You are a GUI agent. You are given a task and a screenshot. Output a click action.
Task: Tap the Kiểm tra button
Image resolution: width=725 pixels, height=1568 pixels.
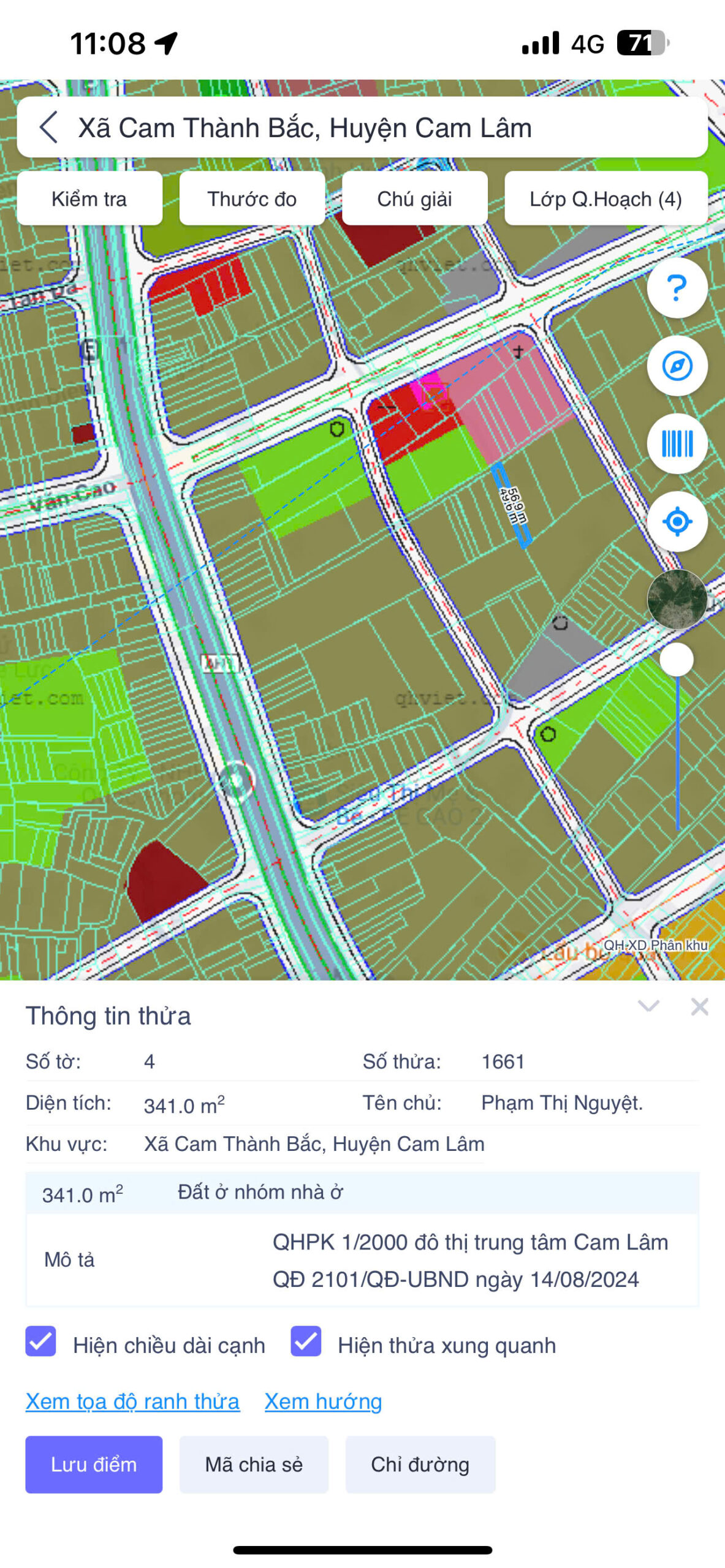point(89,198)
